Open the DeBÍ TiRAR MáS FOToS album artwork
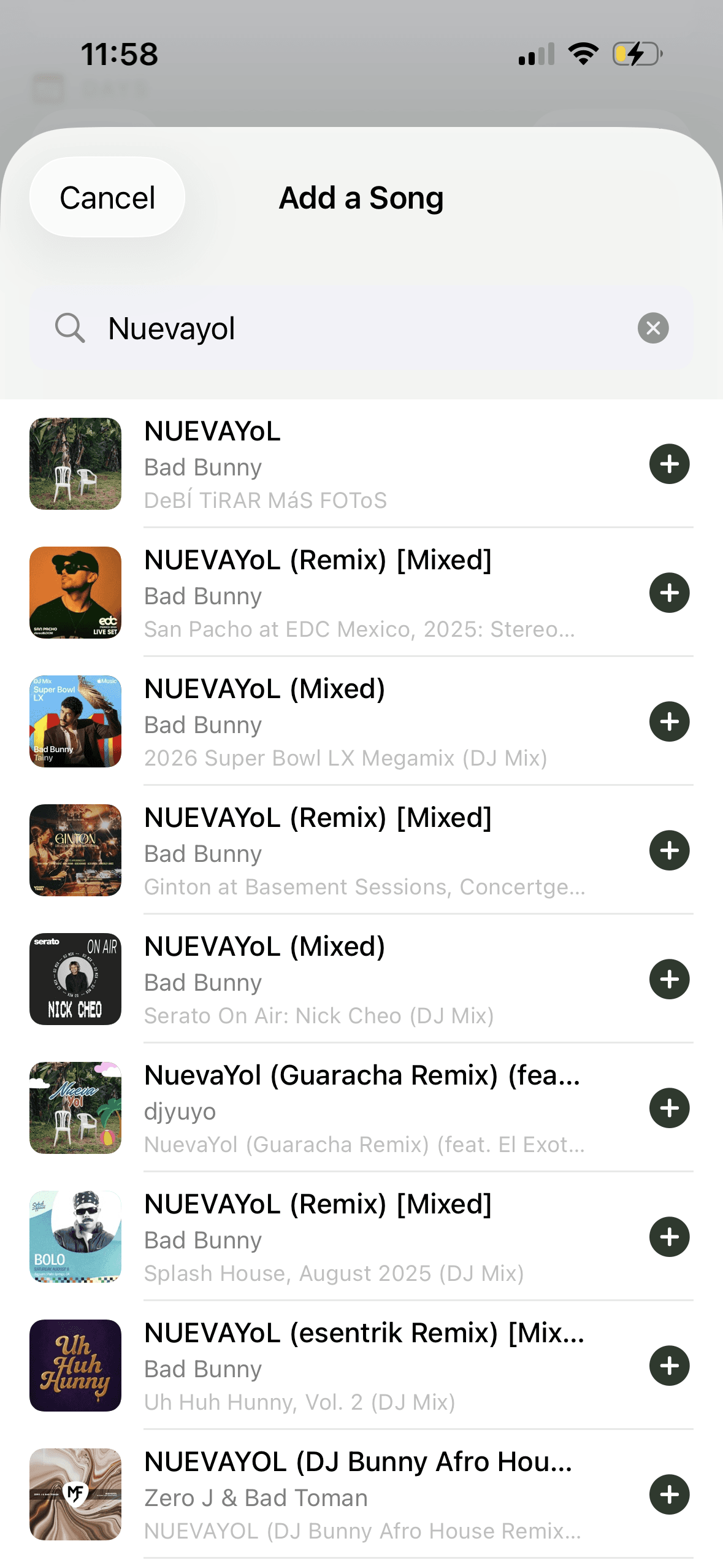 (x=75, y=464)
